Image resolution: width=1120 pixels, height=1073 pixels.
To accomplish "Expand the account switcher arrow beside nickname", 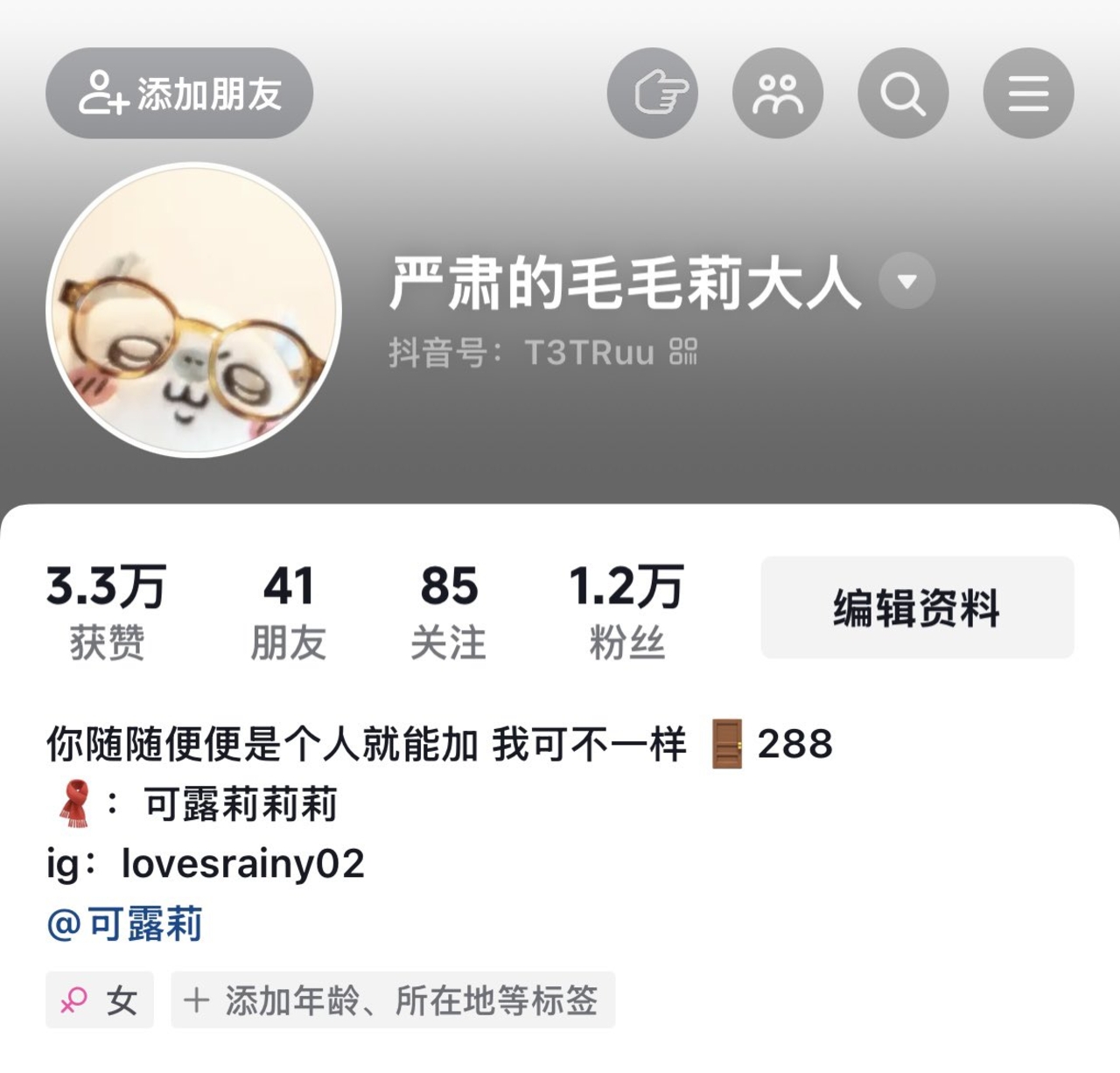I will (x=907, y=282).
